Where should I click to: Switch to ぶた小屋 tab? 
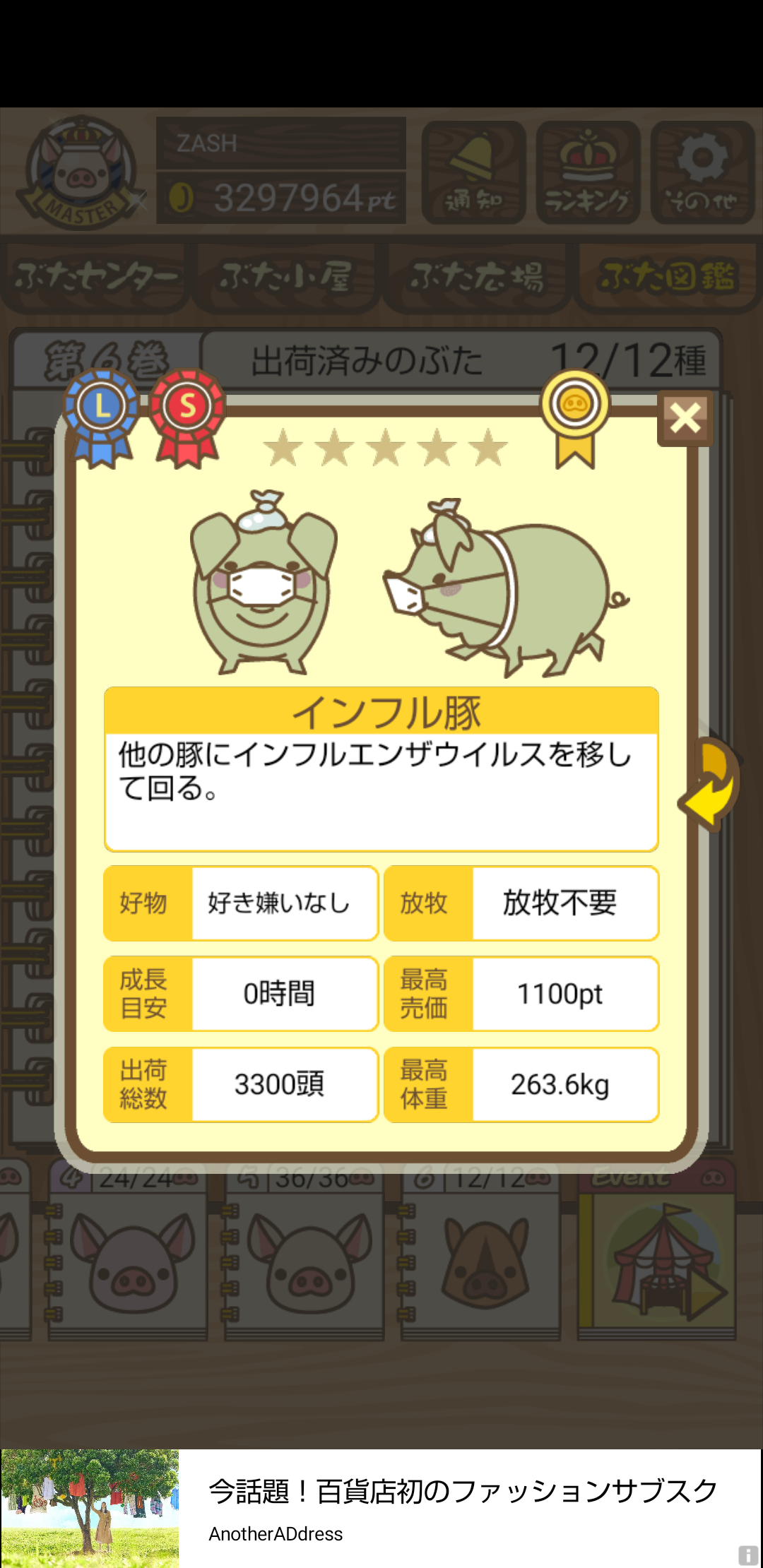[x=286, y=277]
